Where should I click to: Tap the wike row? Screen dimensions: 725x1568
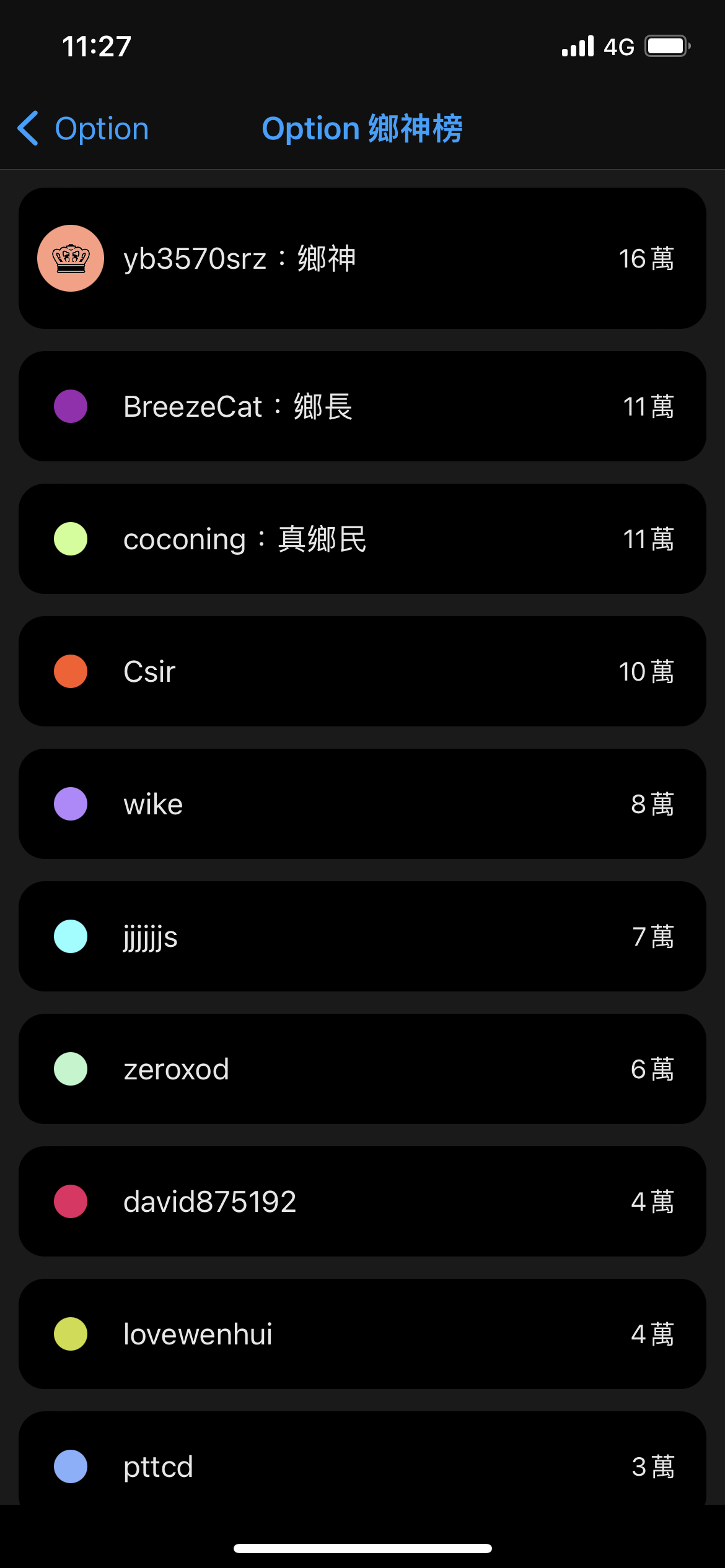pyautogui.click(x=362, y=804)
